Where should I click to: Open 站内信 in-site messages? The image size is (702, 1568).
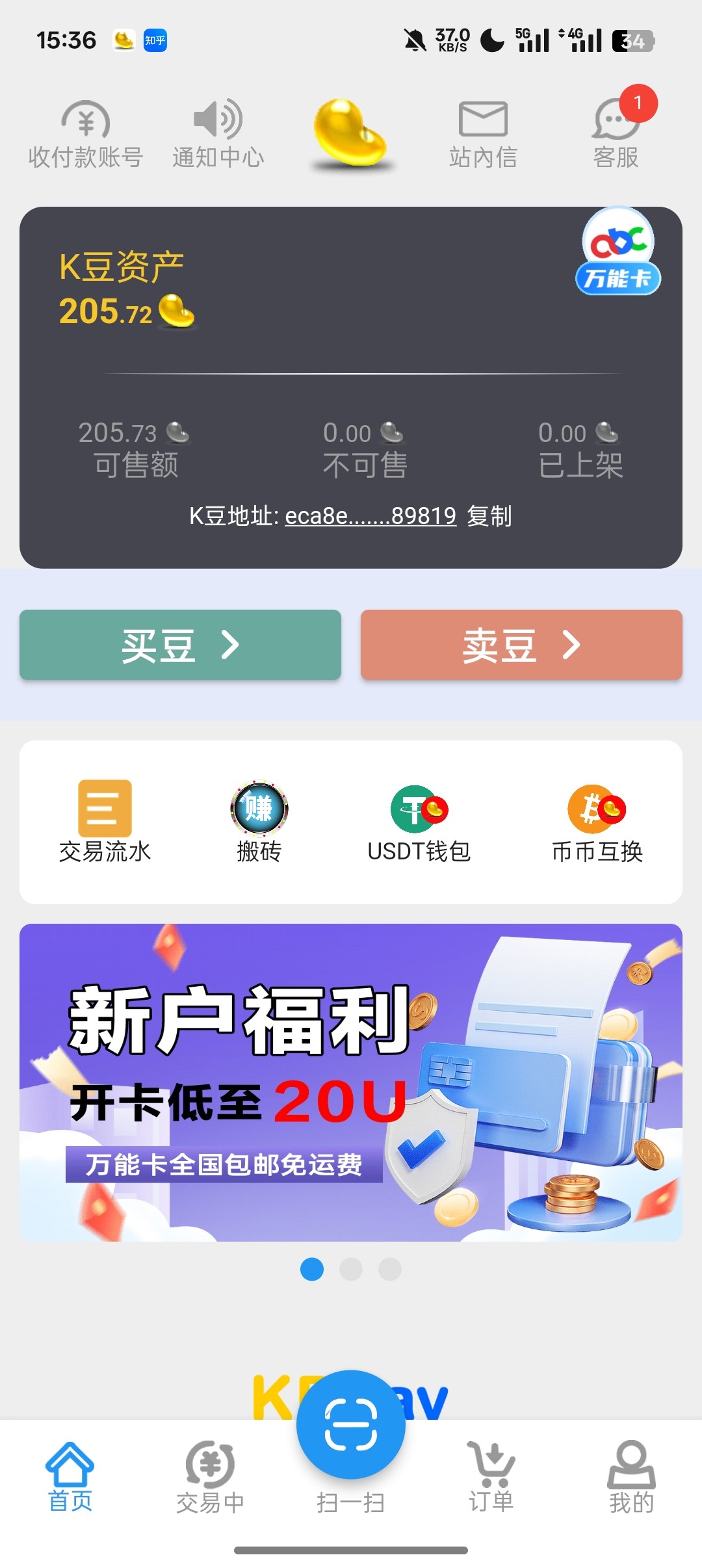[x=484, y=130]
